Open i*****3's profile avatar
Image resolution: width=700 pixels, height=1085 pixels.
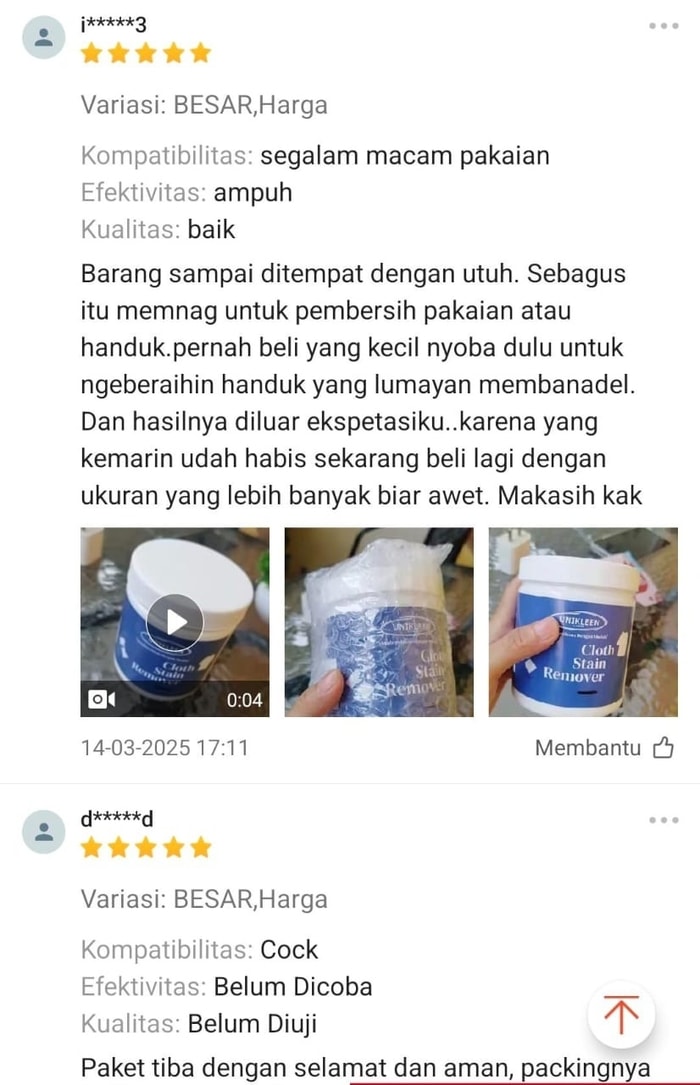44,38
